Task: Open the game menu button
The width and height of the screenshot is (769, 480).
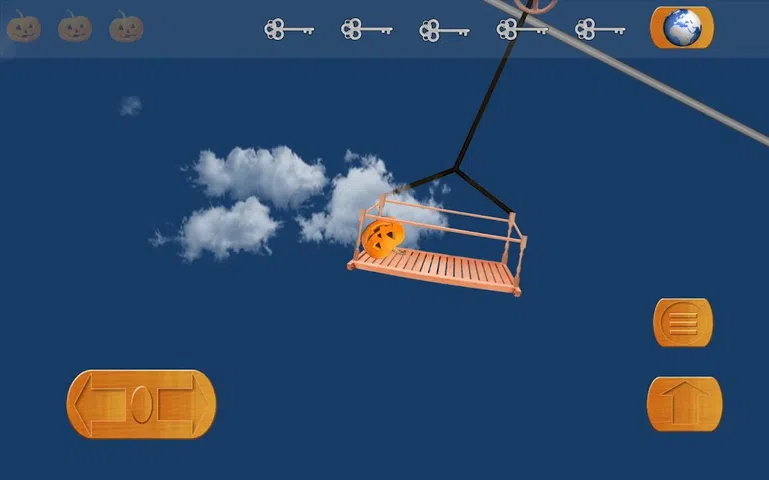Action: [x=683, y=323]
